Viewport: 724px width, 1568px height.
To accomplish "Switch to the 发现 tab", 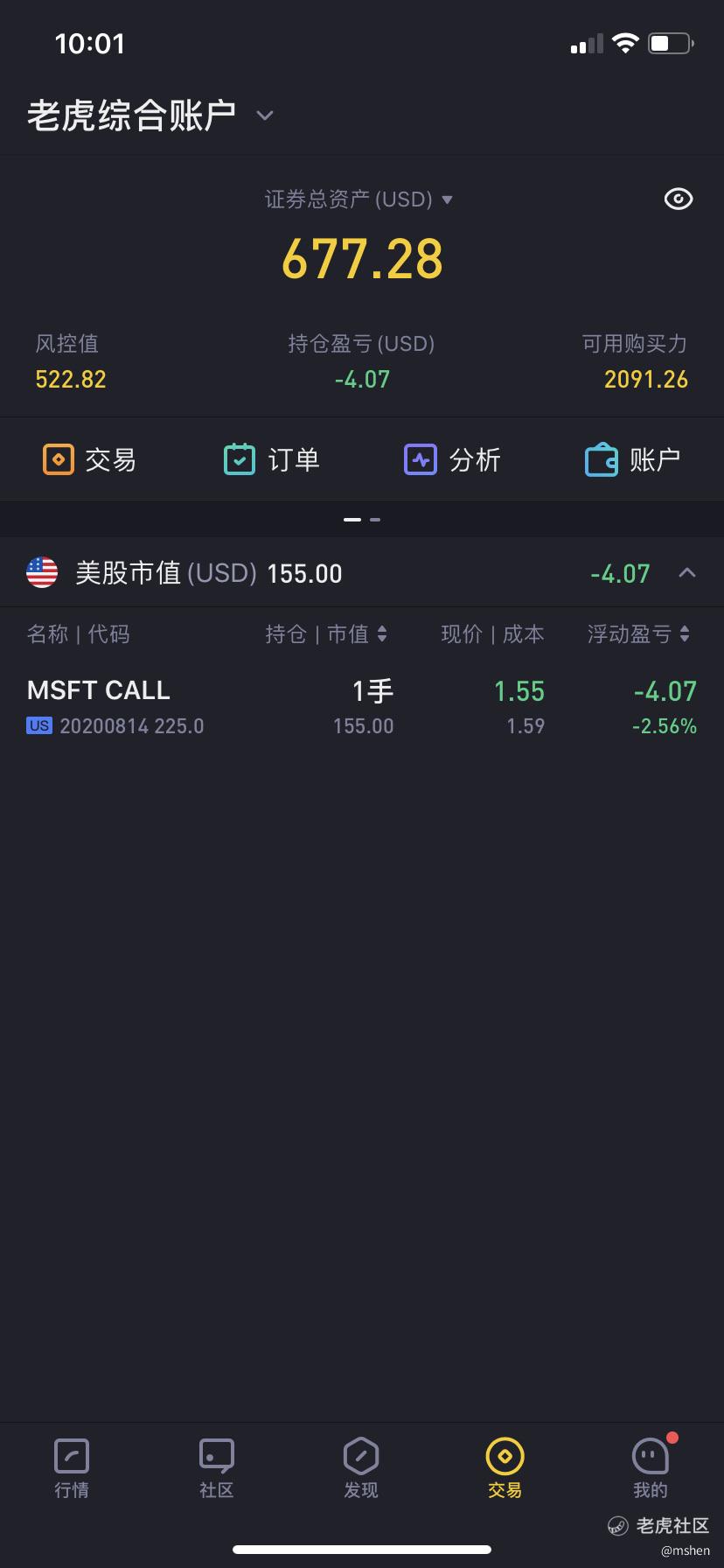I will [x=361, y=1469].
